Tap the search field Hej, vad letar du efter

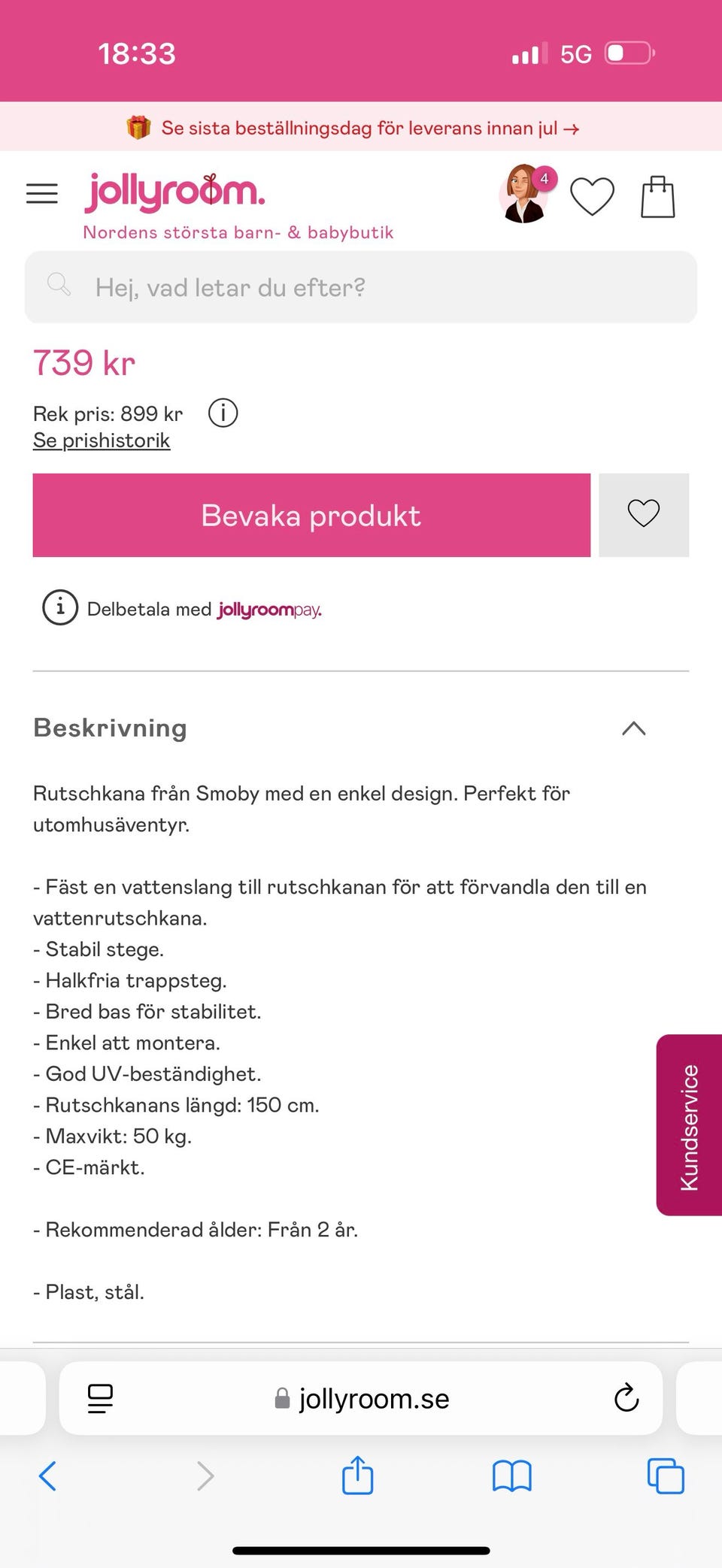(x=361, y=286)
